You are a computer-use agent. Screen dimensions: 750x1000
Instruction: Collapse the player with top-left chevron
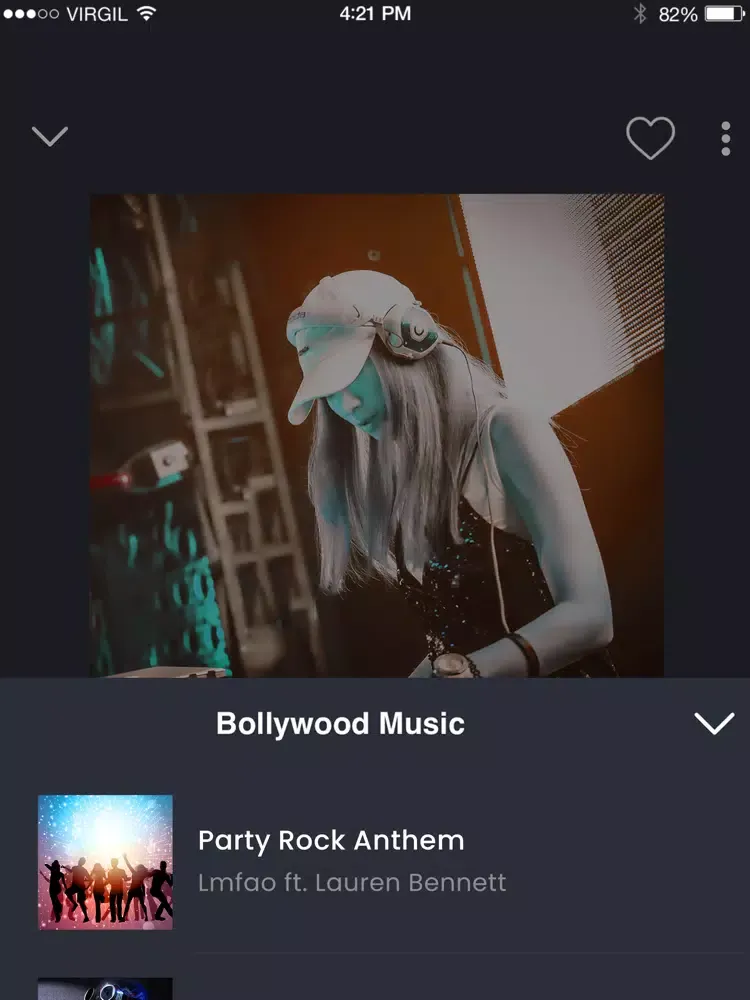(49, 135)
